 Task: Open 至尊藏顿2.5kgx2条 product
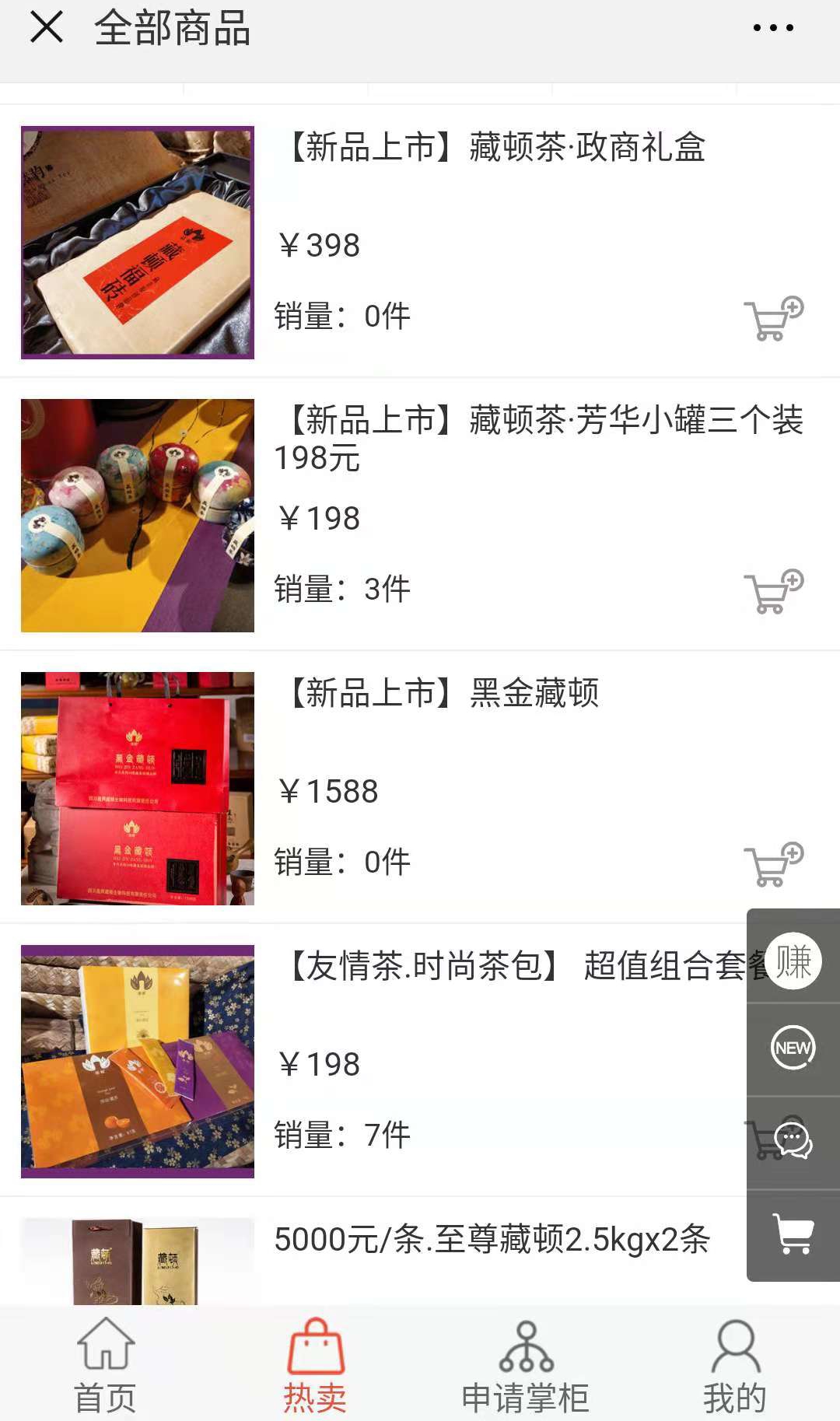tap(492, 1239)
